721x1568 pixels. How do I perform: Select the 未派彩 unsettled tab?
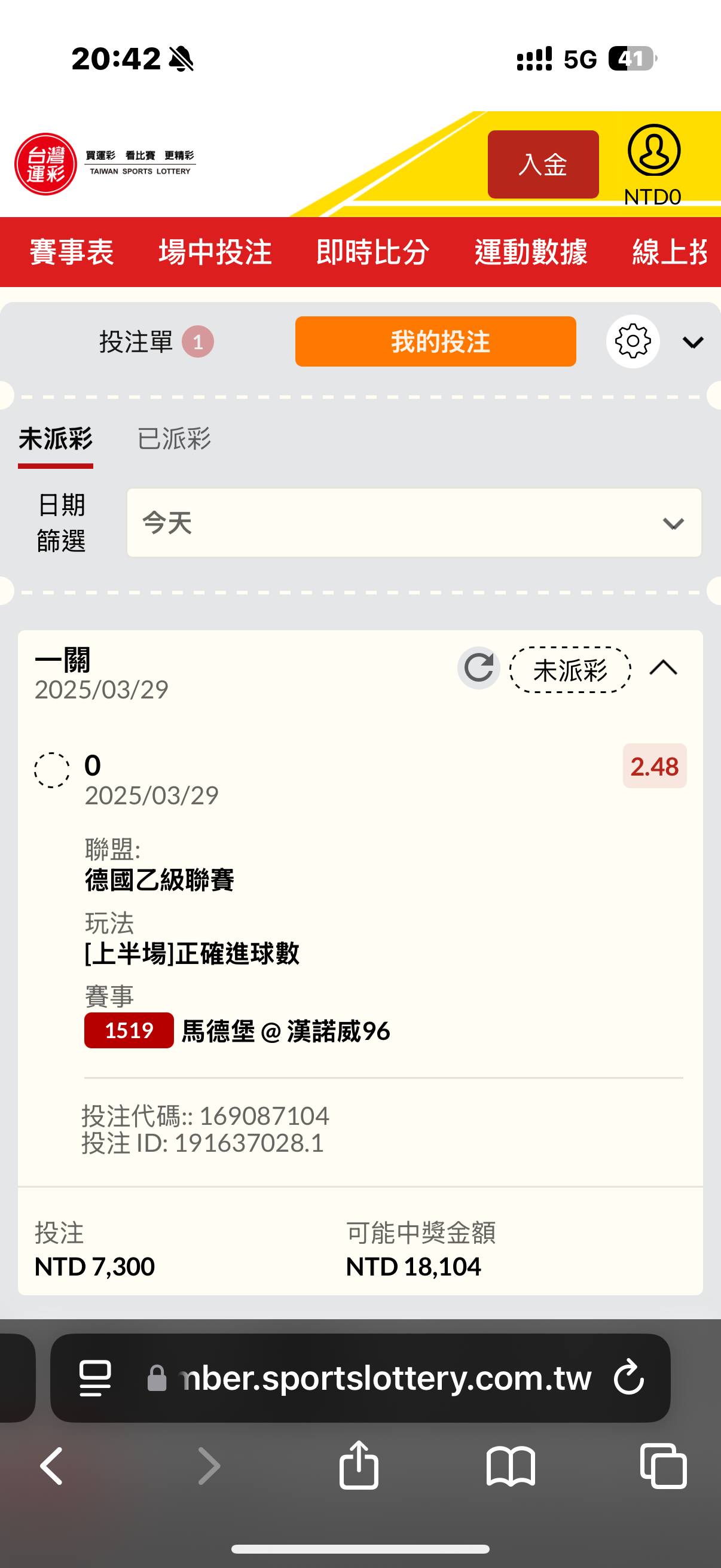[56, 439]
